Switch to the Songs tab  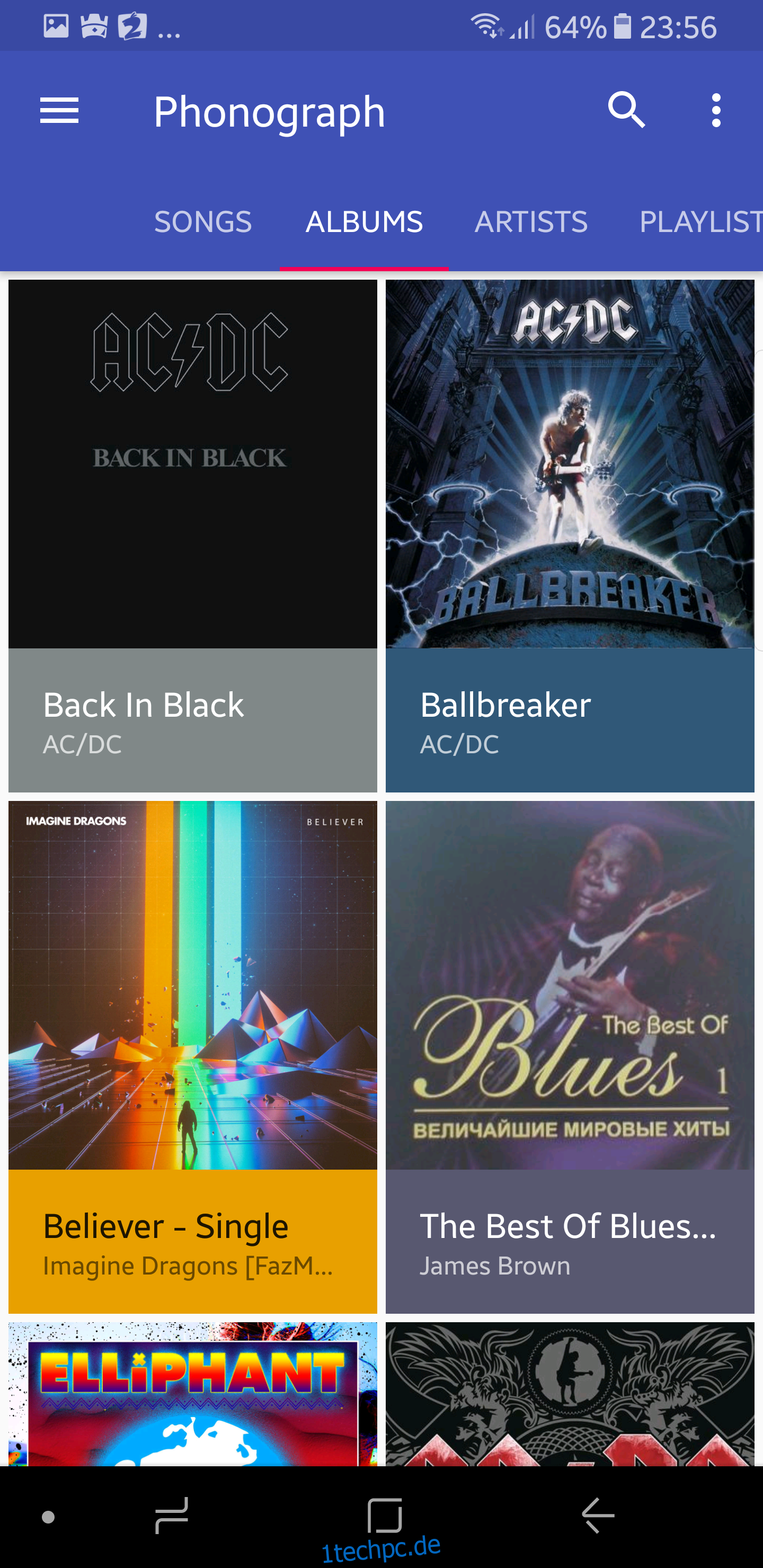point(203,221)
